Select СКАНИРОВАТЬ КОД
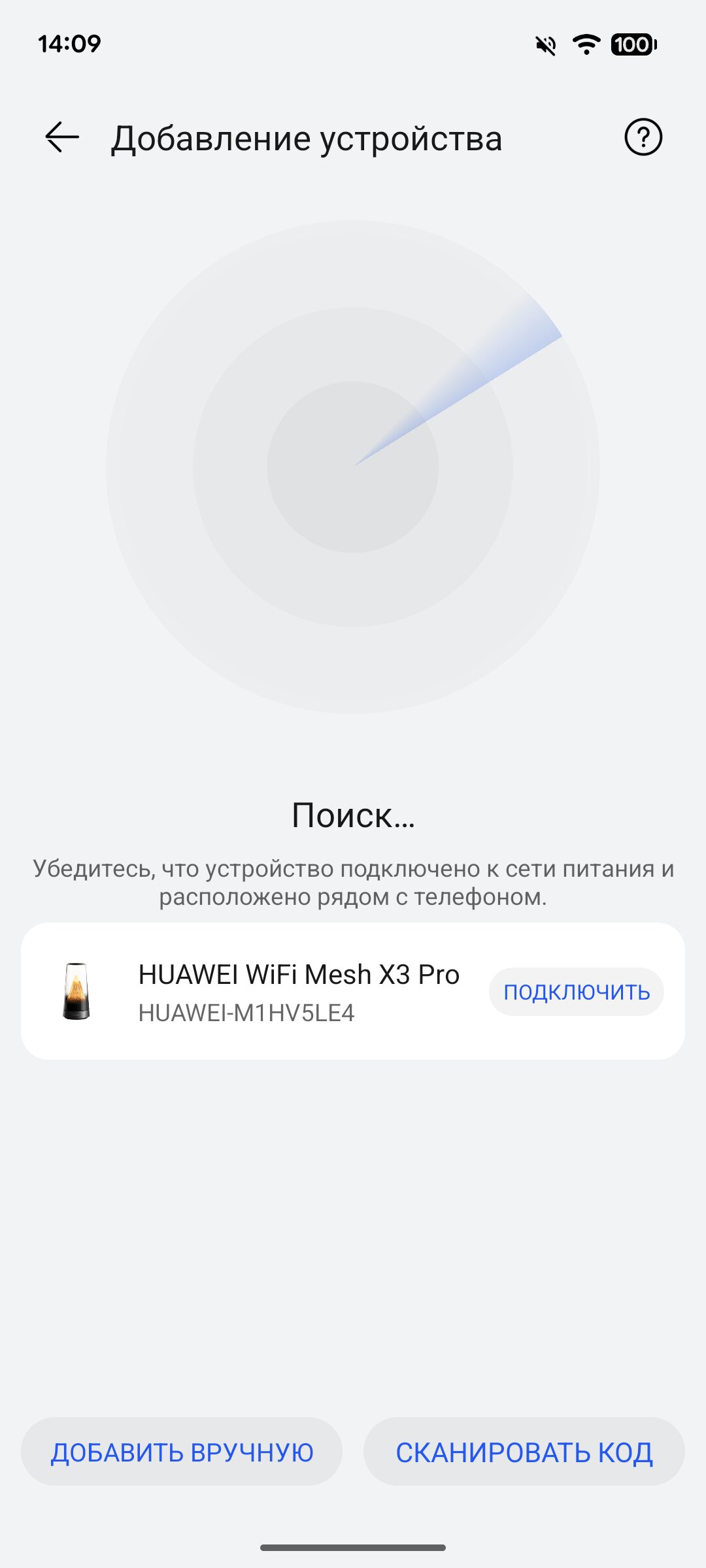The height and width of the screenshot is (1568, 706). (524, 1452)
